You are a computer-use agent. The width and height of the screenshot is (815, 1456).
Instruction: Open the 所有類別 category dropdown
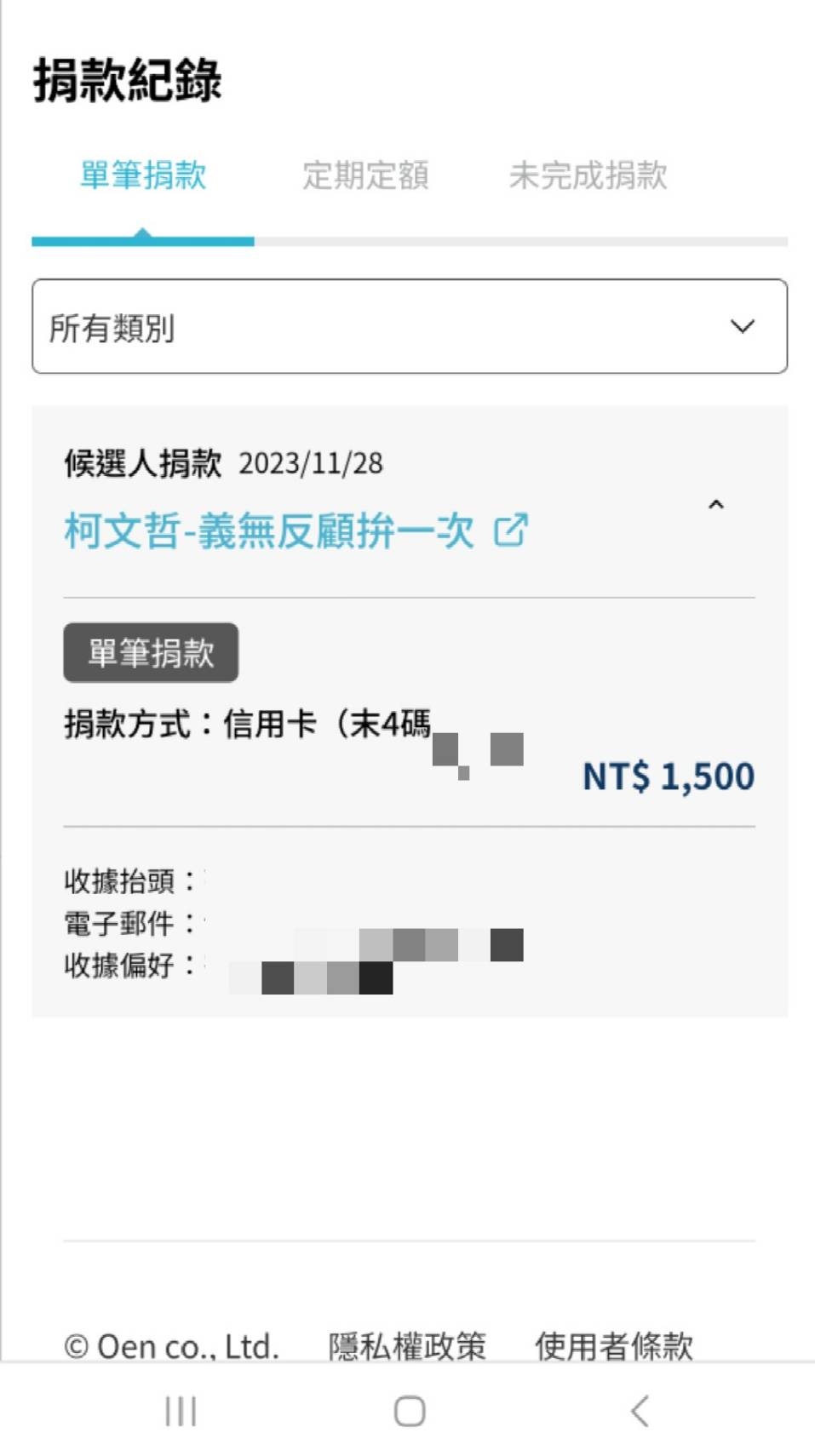(x=409, y=326)
